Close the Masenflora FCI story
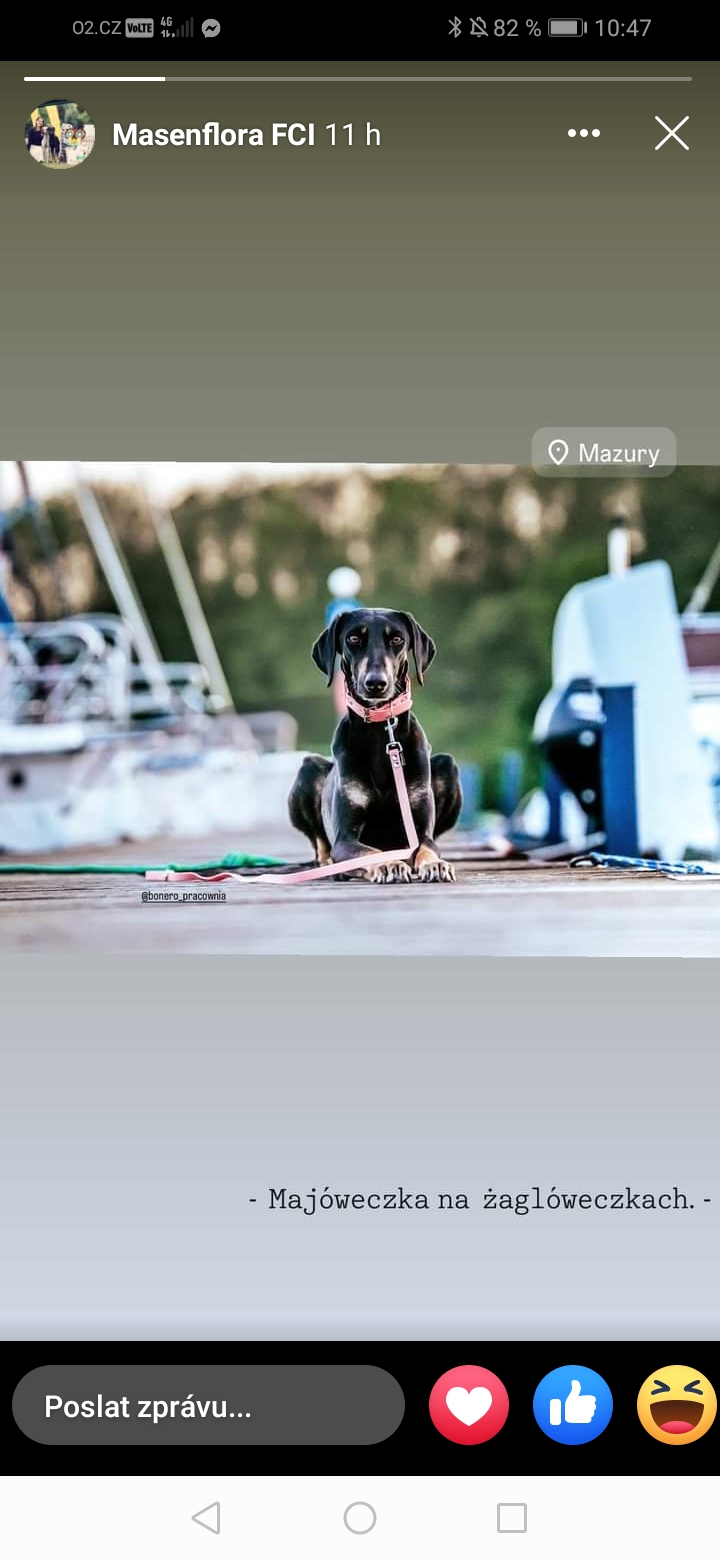 click(x=672, y=133)
